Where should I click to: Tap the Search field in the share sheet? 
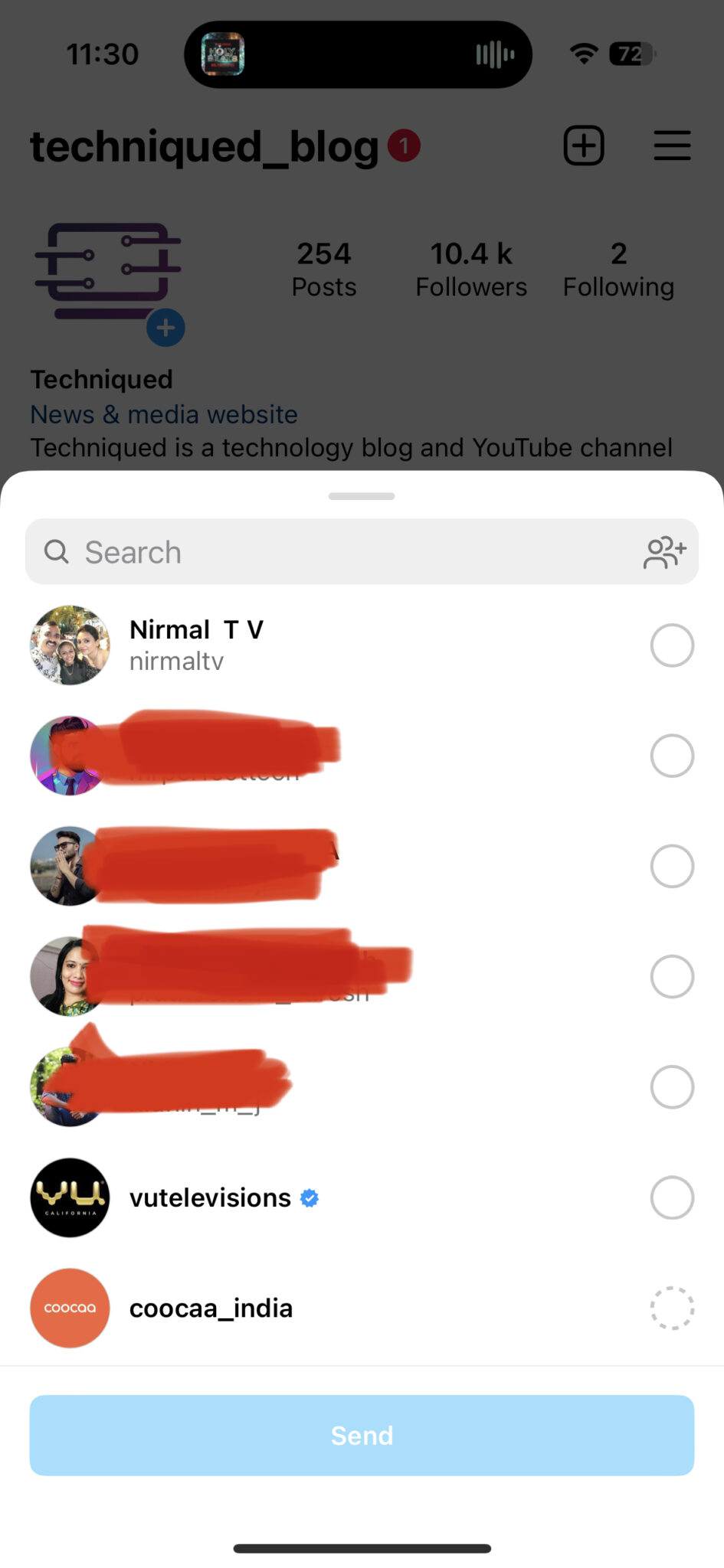click(x=362, y=552)
